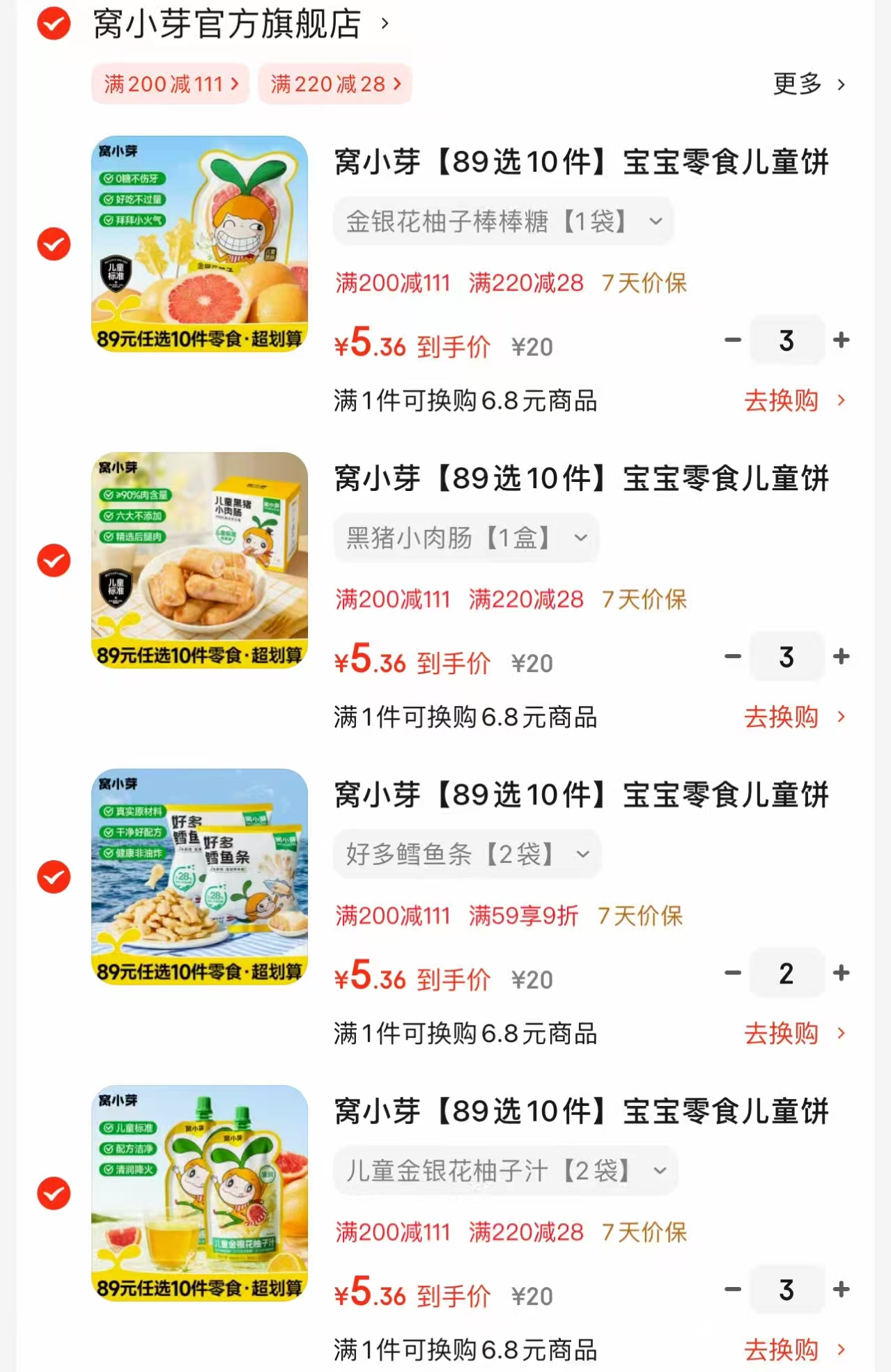Increase quantity of 黑猪小肉肠 with plus icon

[x=842, y=656]
